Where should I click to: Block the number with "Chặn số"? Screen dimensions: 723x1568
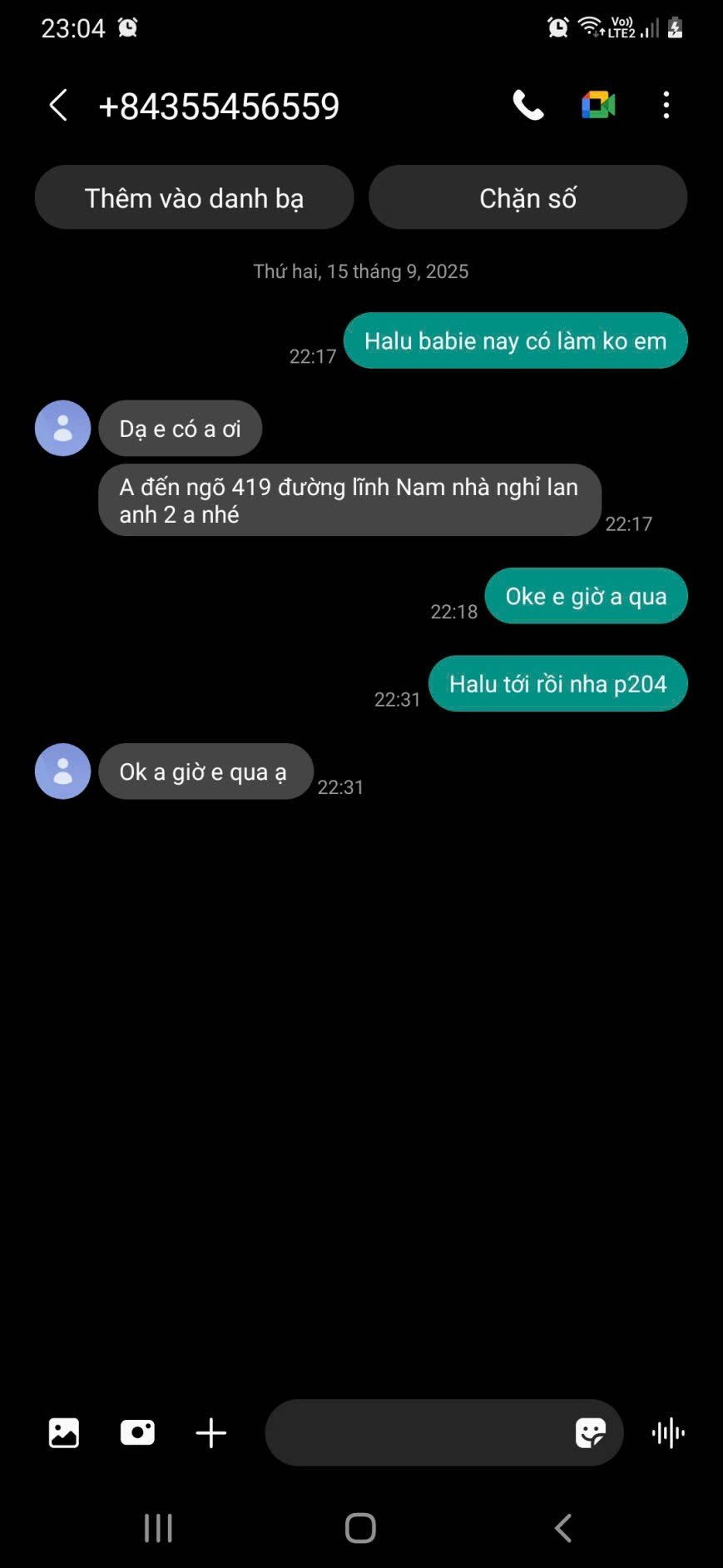pyautogui.click(x=527, y=198)
